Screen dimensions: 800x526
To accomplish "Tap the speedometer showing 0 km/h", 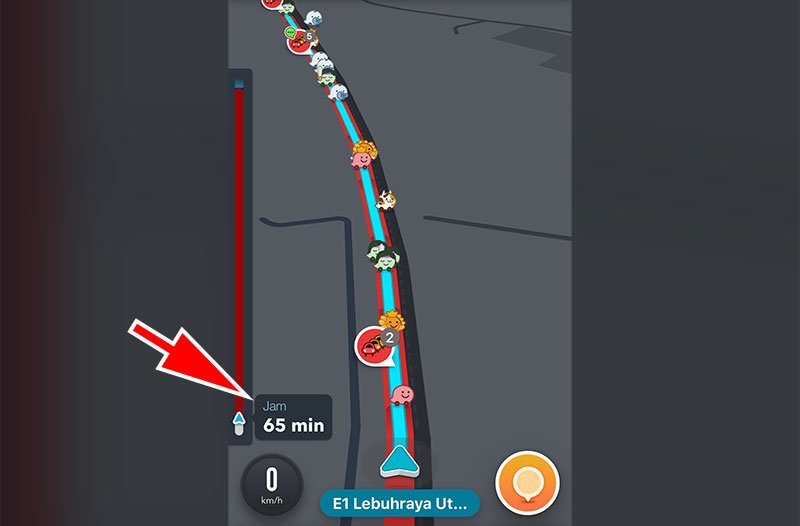I will (x=271, y=483).
